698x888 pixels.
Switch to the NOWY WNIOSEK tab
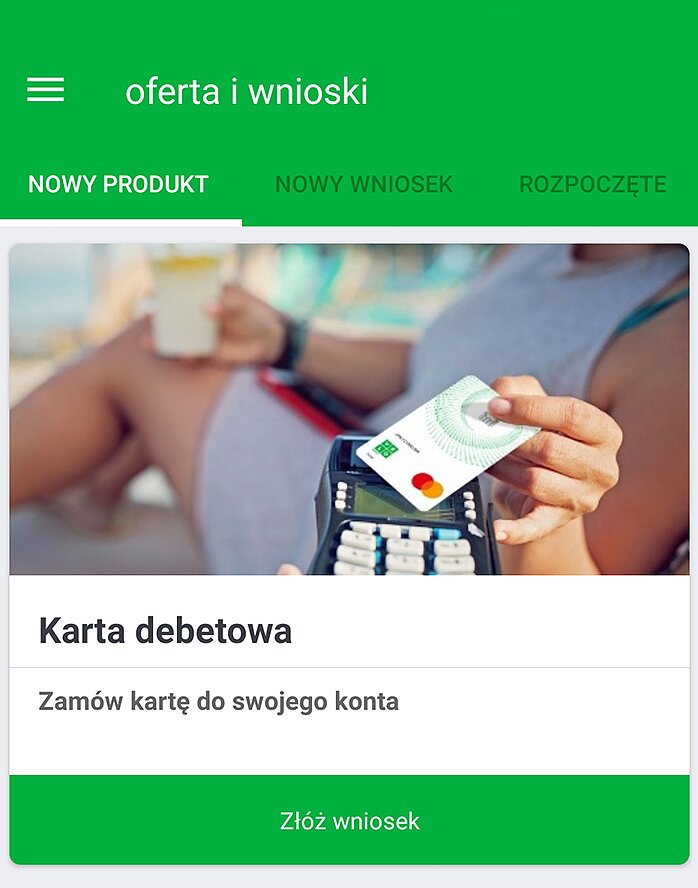(x=364, y=185)
